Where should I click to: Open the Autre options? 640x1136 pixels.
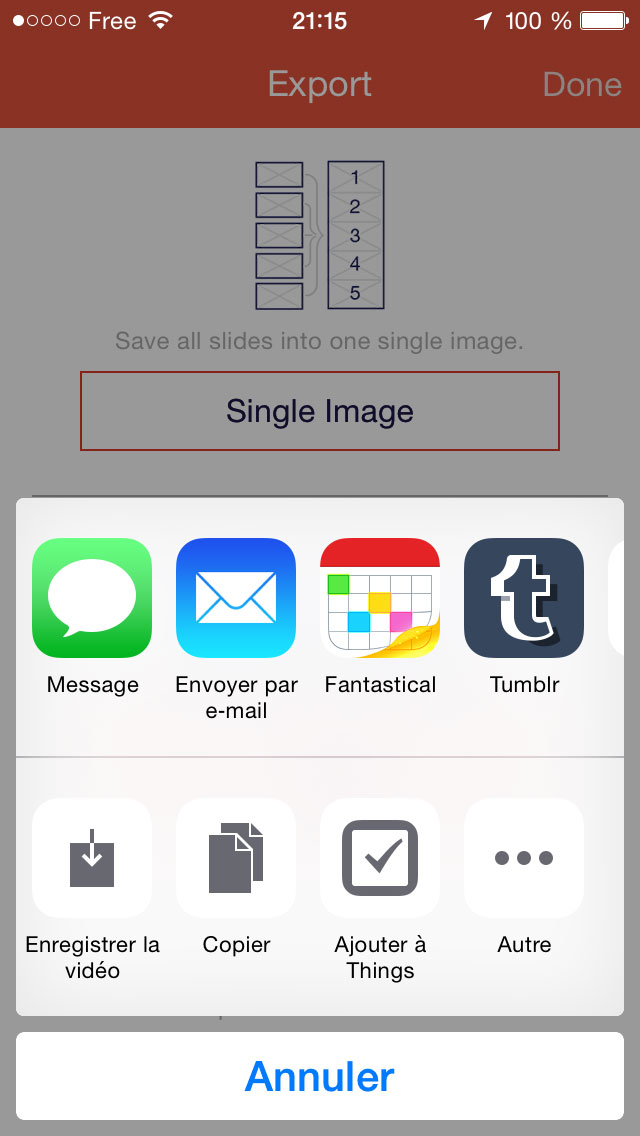524,858
